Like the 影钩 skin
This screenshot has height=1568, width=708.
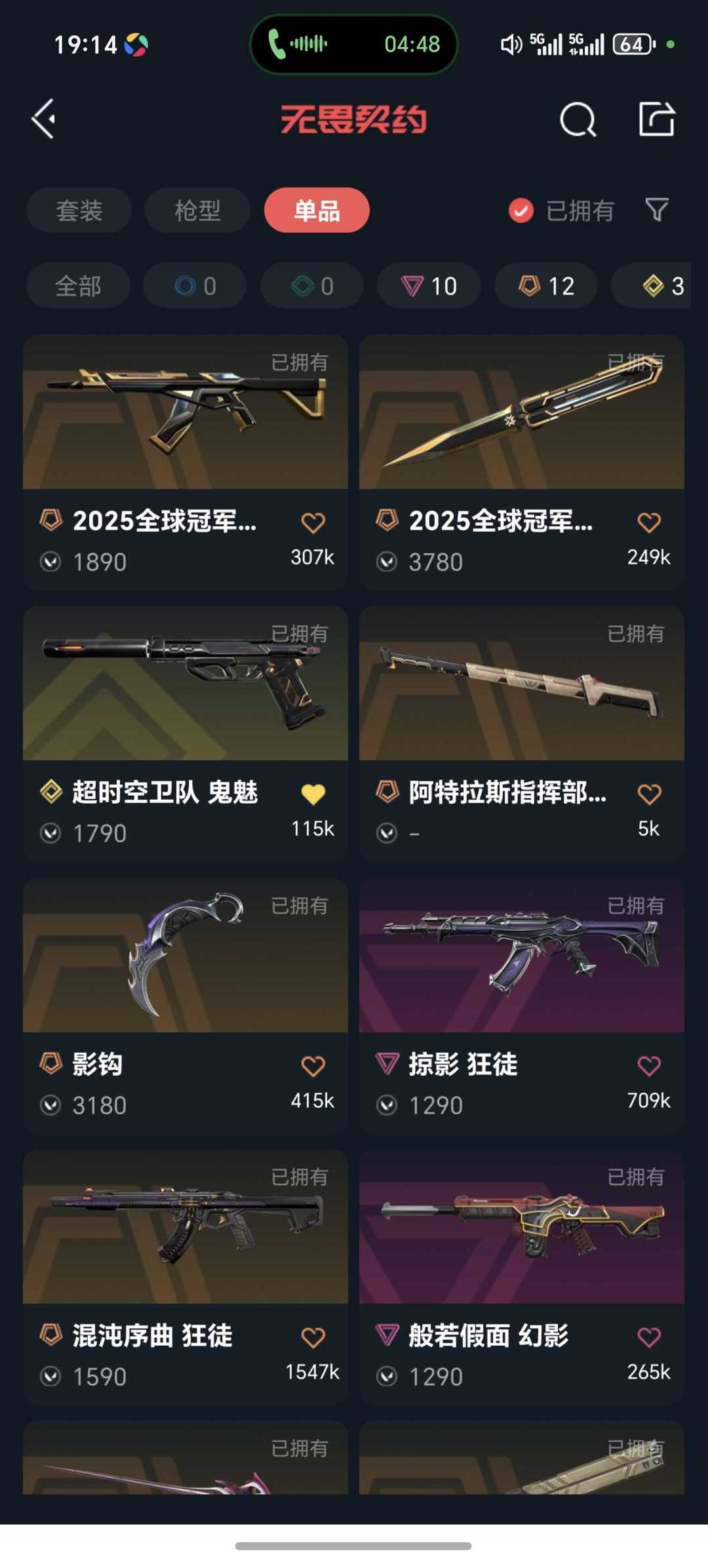click(313, 1066)
